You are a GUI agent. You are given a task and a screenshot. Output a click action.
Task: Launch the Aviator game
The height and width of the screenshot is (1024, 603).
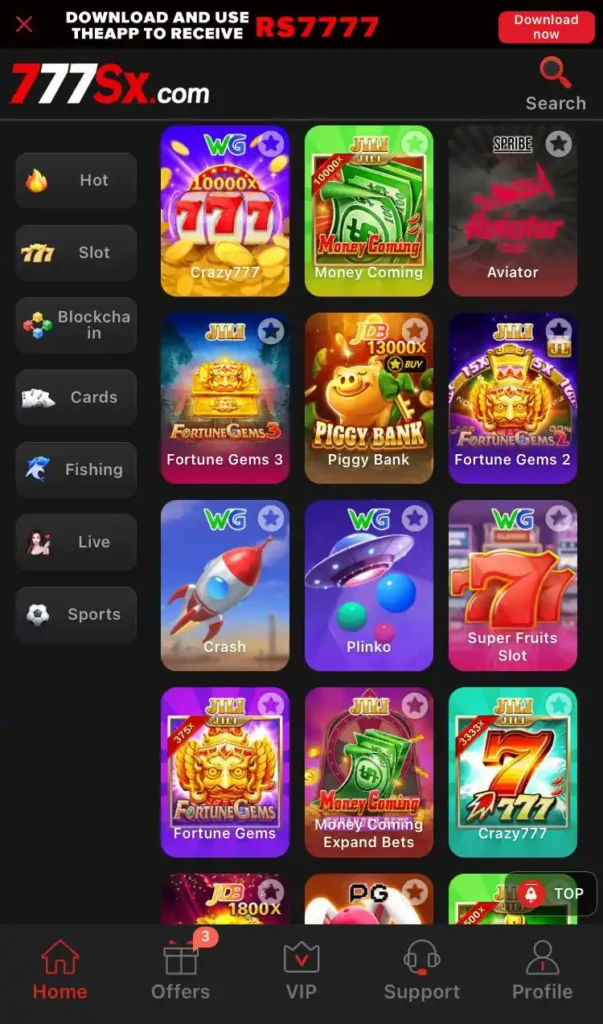pos(512,211)
